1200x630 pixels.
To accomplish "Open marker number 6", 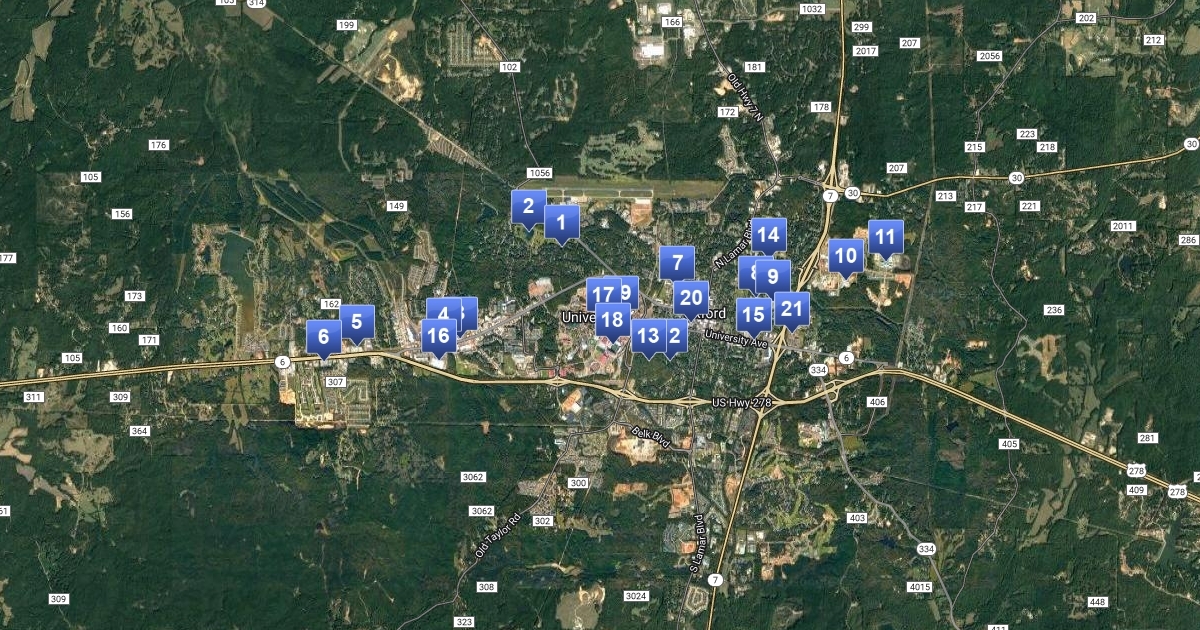I will pyautogui.click(x=323, y=338).
